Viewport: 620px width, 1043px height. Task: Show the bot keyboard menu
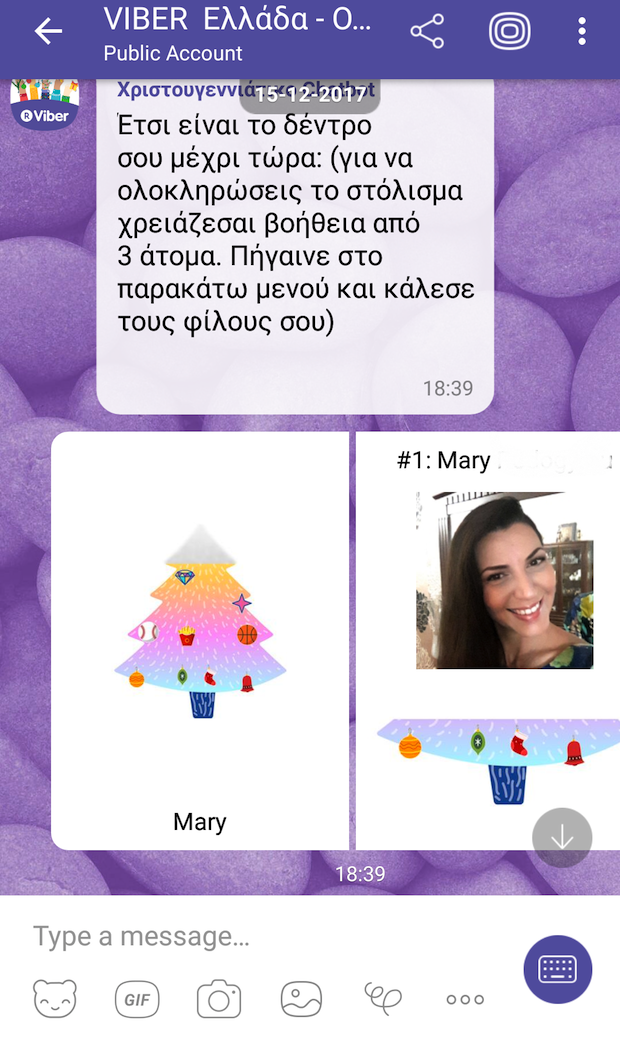click(x=558, y=969)
